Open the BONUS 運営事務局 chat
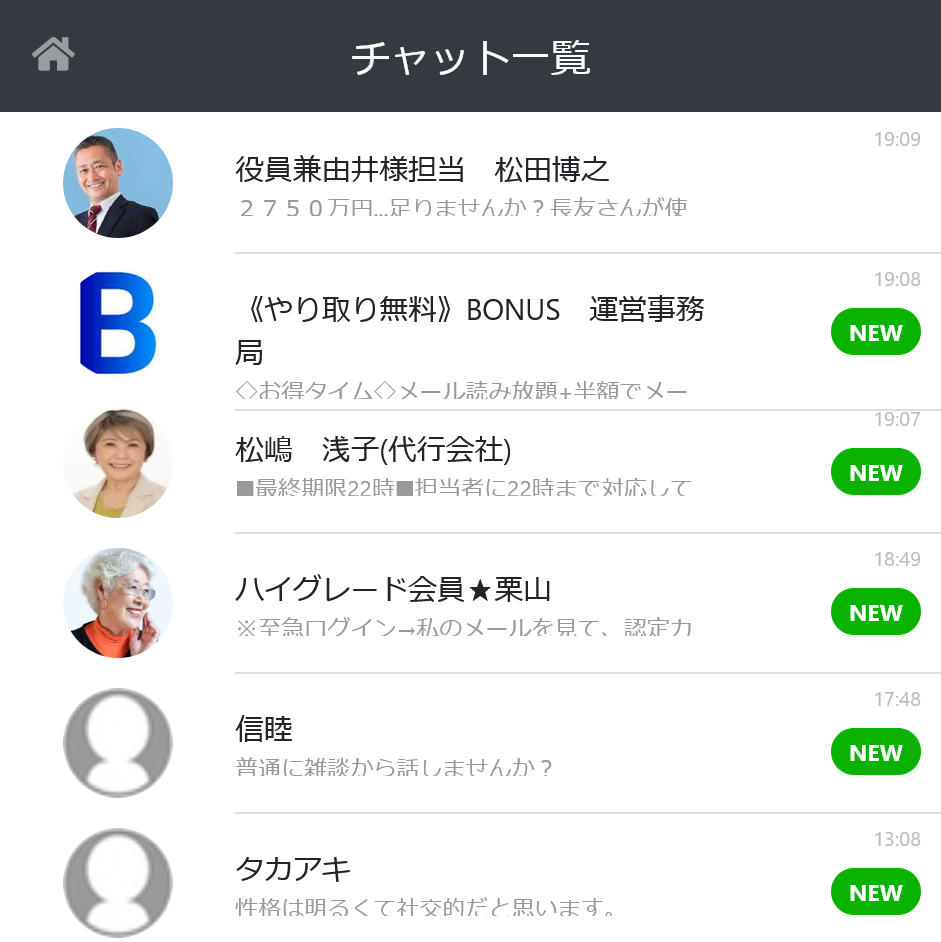This screenshot has height=942, width=941. tap(470, 329)
